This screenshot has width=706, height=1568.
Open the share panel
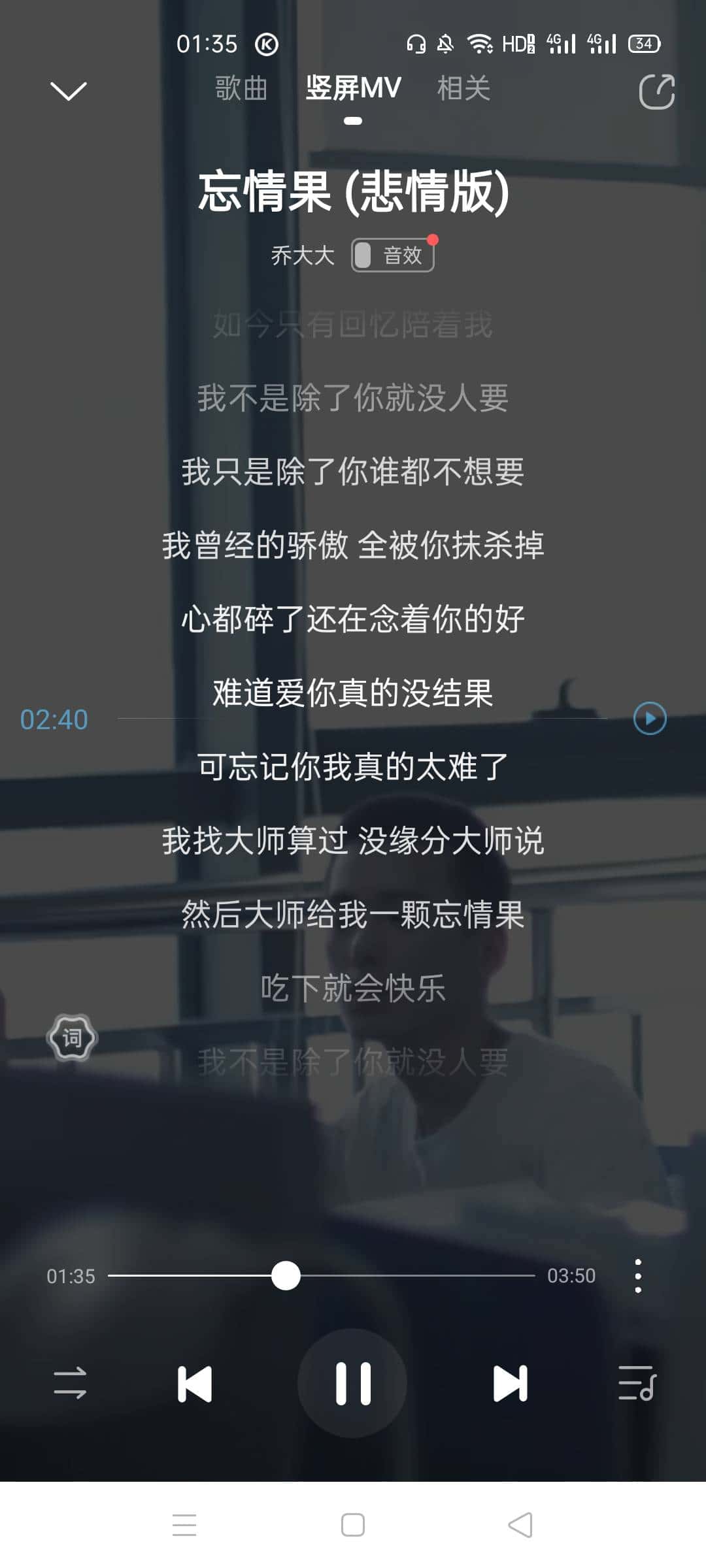[658, 92]
